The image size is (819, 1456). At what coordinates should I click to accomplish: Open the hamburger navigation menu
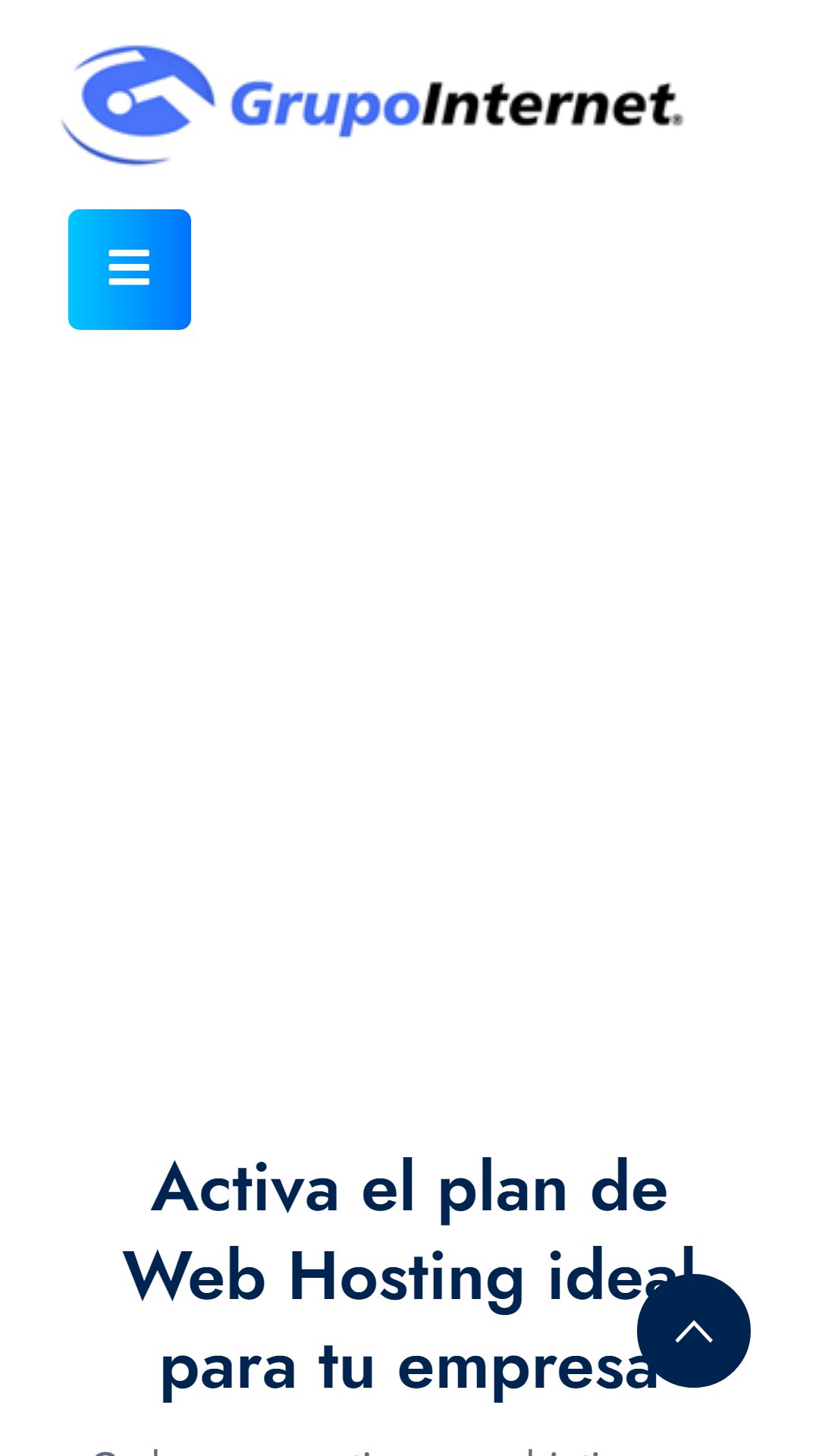(130, 269)
